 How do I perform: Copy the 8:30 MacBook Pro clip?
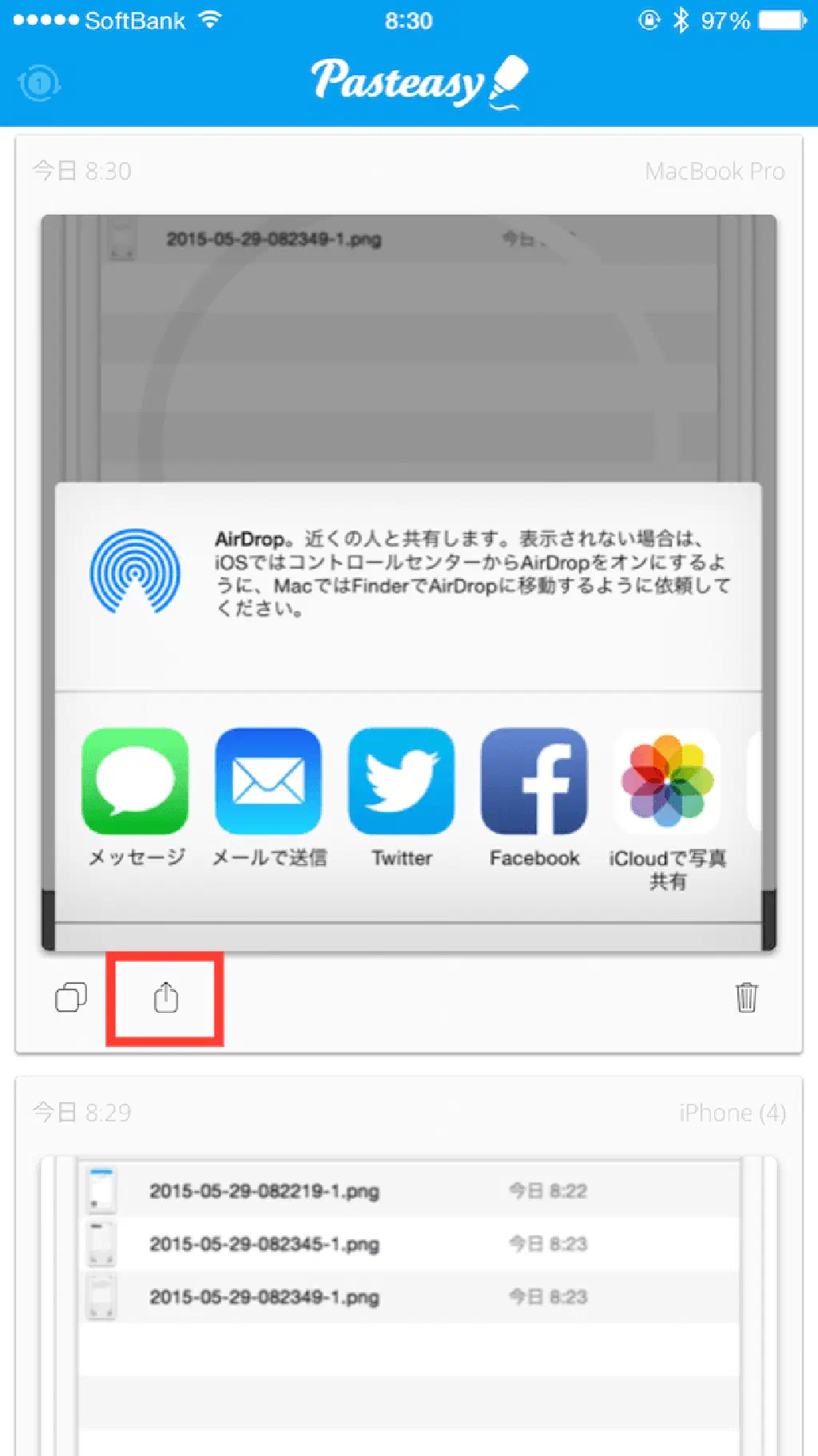(x=70, y=997)
